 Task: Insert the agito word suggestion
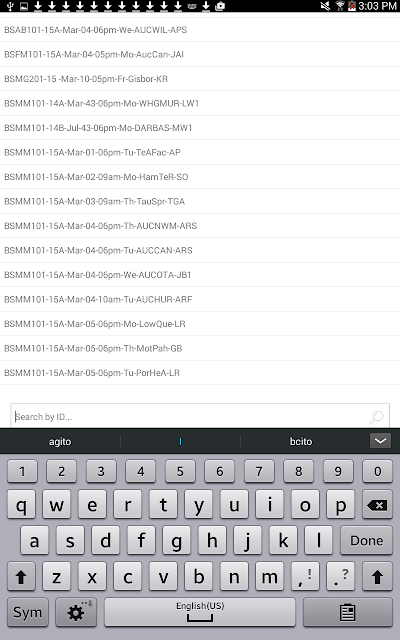coord(60,441)
